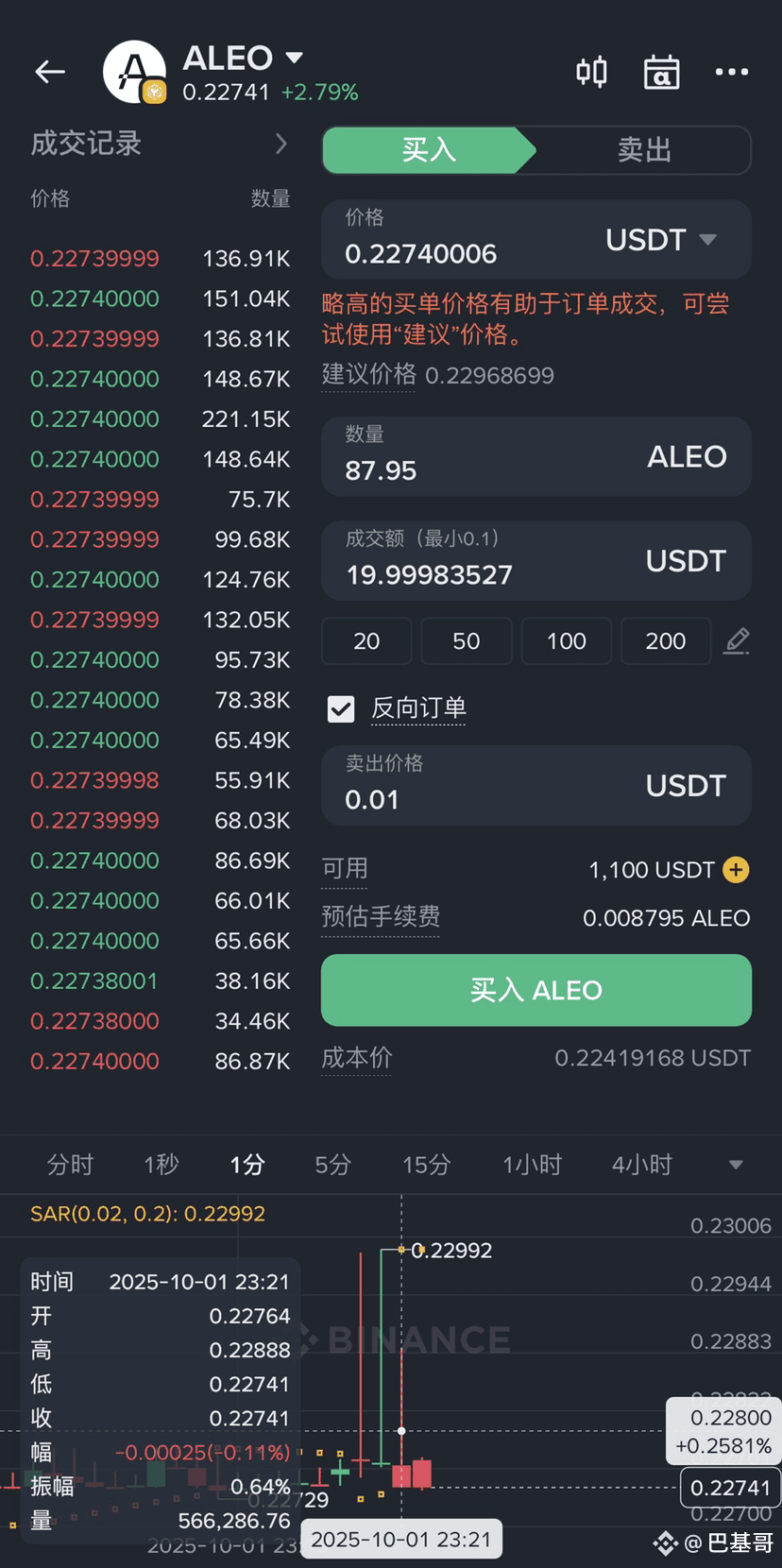Choose the 50 quick amount chip
The height and width of the screenshot is (1568, 782).
[466, 641]
